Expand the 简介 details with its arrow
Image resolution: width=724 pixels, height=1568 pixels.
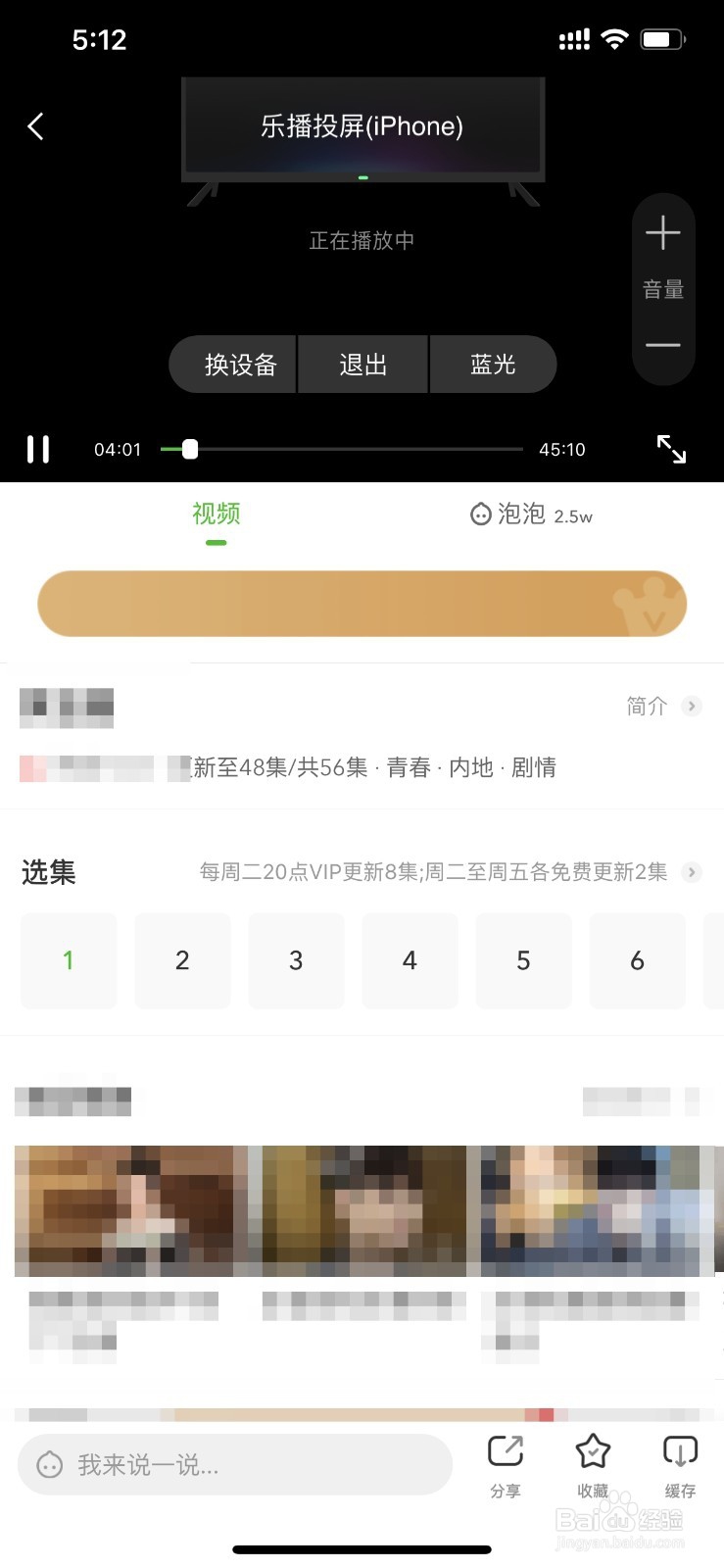(691, 707)
